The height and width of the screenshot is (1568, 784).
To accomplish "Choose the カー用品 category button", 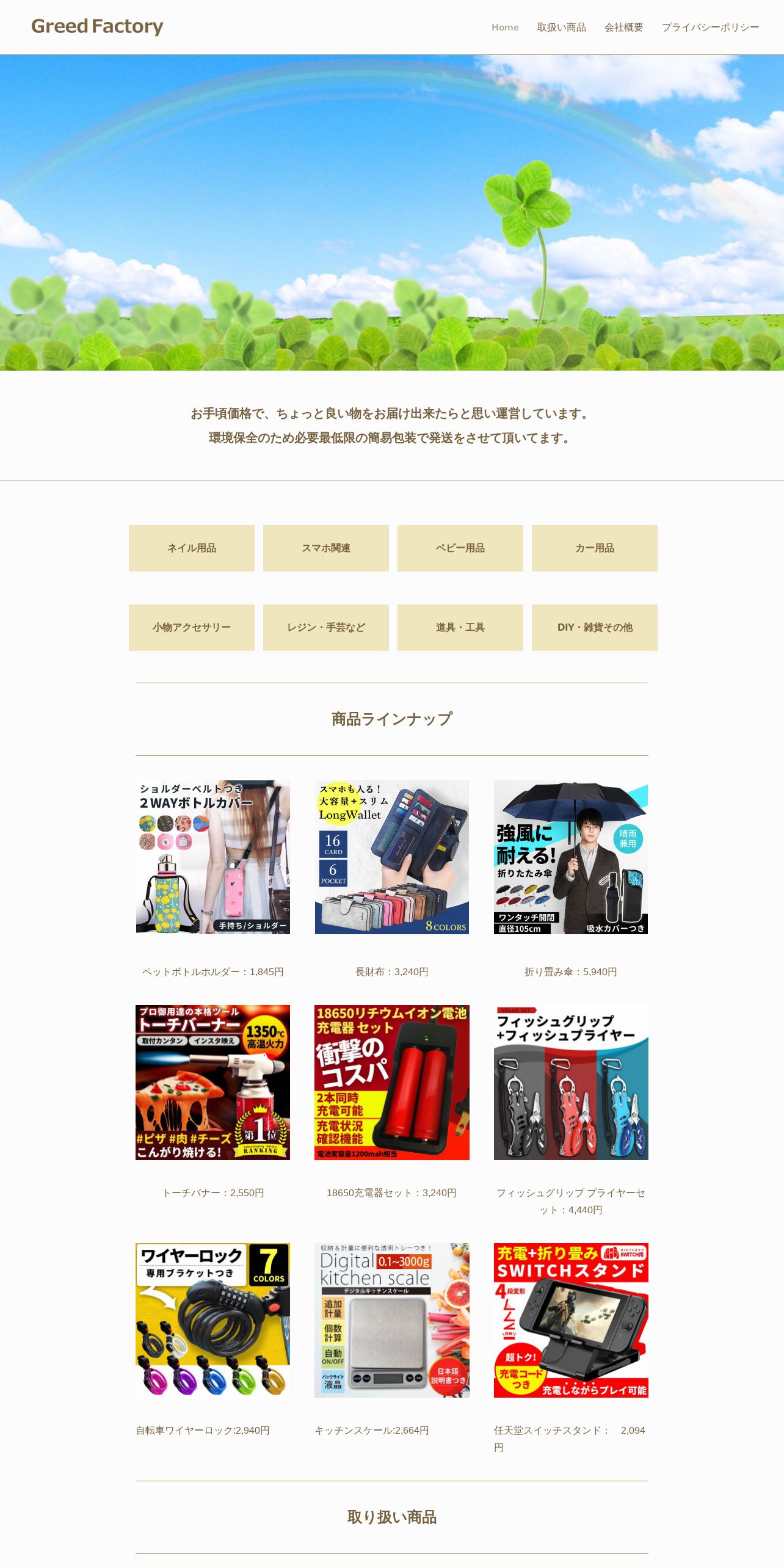I will point(595,548).
